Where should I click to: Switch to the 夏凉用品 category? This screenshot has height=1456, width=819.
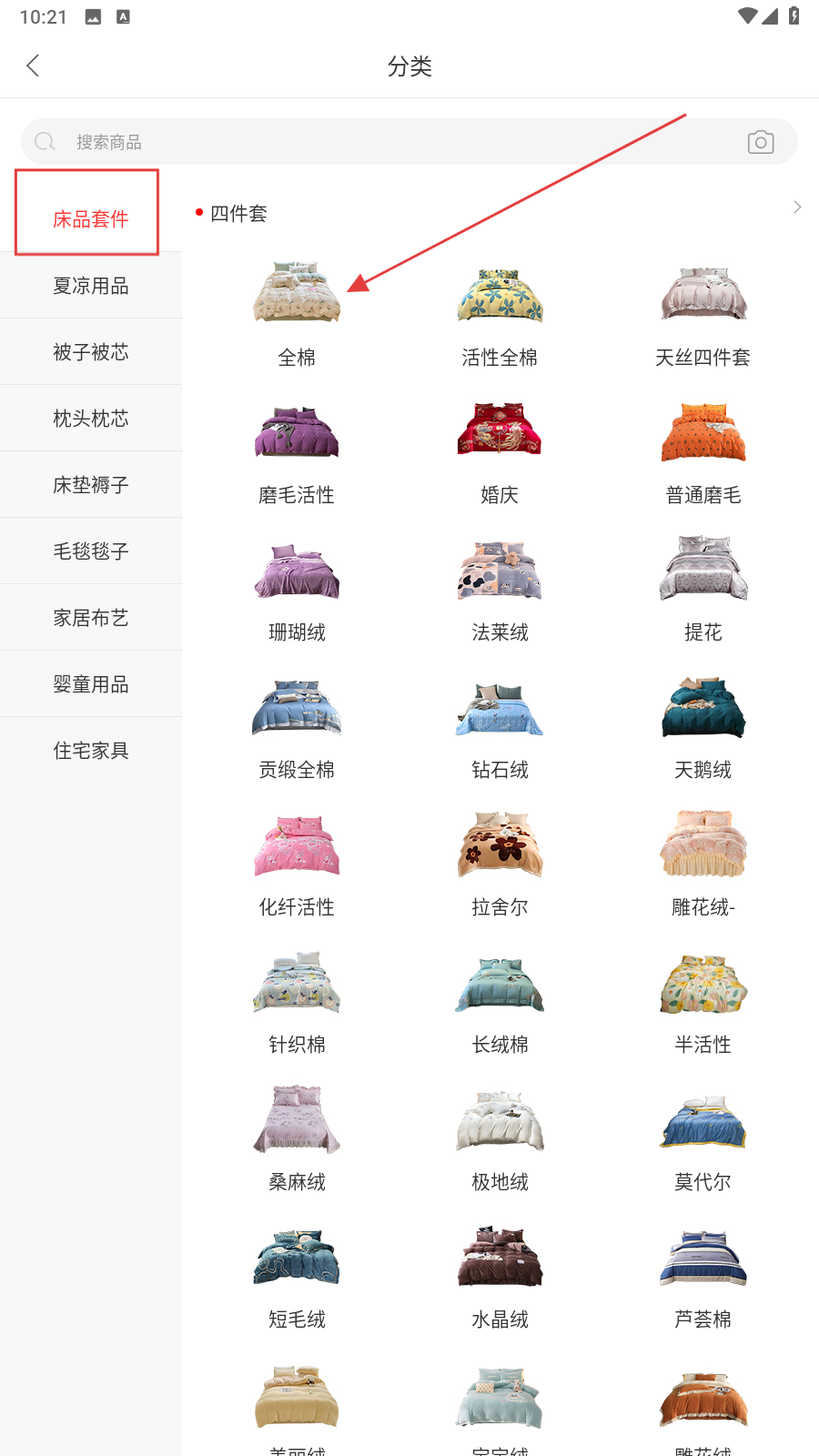pyautogui.click(x=90, y=286)
